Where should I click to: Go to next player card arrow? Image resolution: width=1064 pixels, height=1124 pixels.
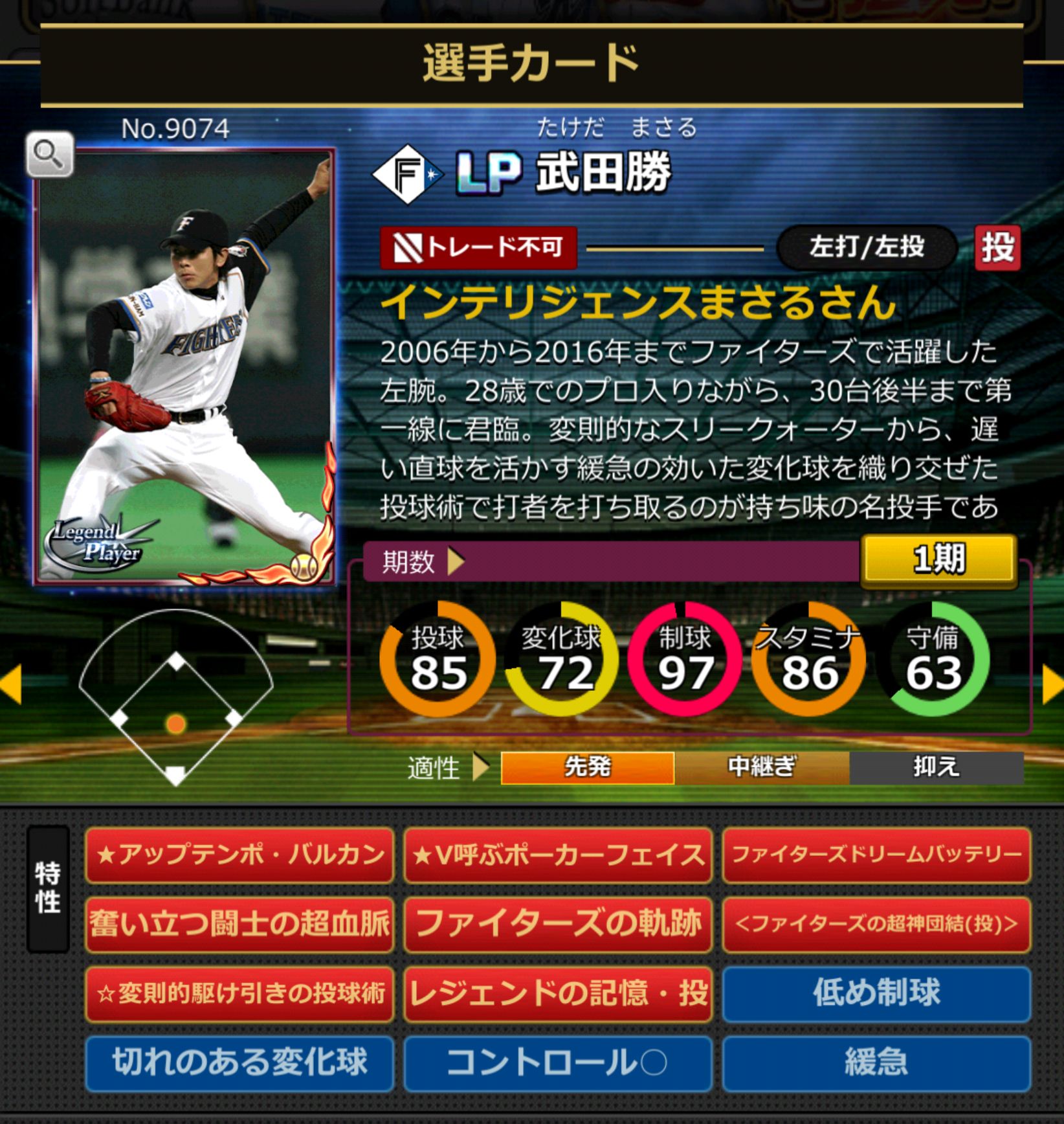[1052, 685]
